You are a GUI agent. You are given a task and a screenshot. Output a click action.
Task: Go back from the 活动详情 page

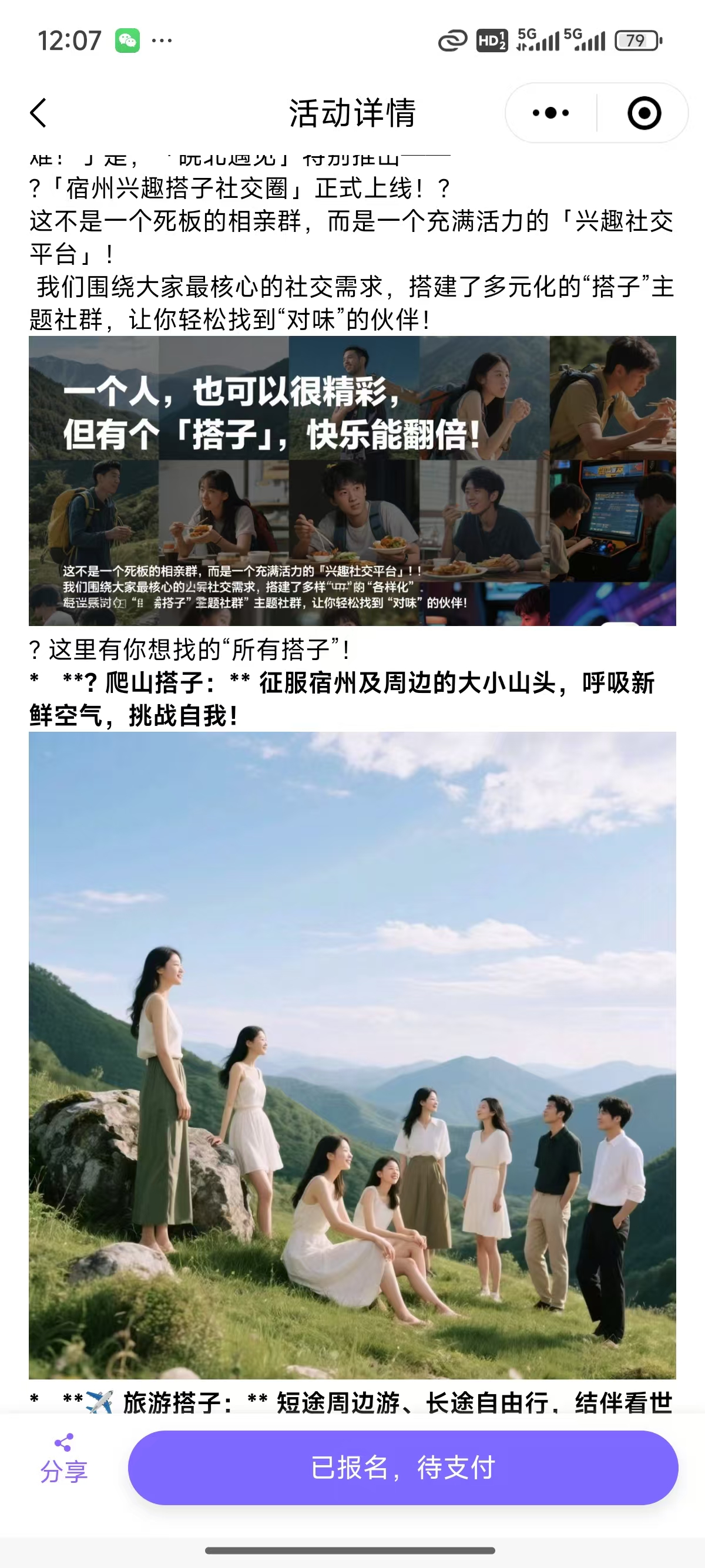pos(38,113)
